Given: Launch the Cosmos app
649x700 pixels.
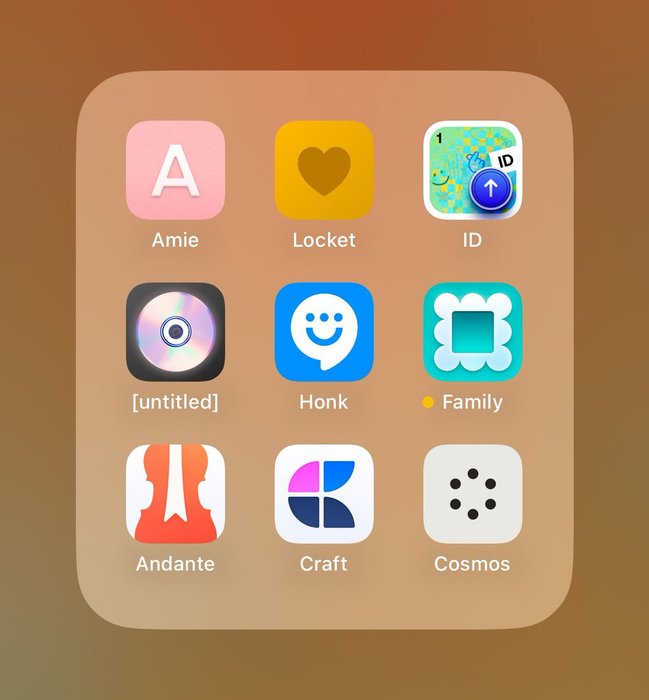Looking at the screenshot, I should (473, 494).
